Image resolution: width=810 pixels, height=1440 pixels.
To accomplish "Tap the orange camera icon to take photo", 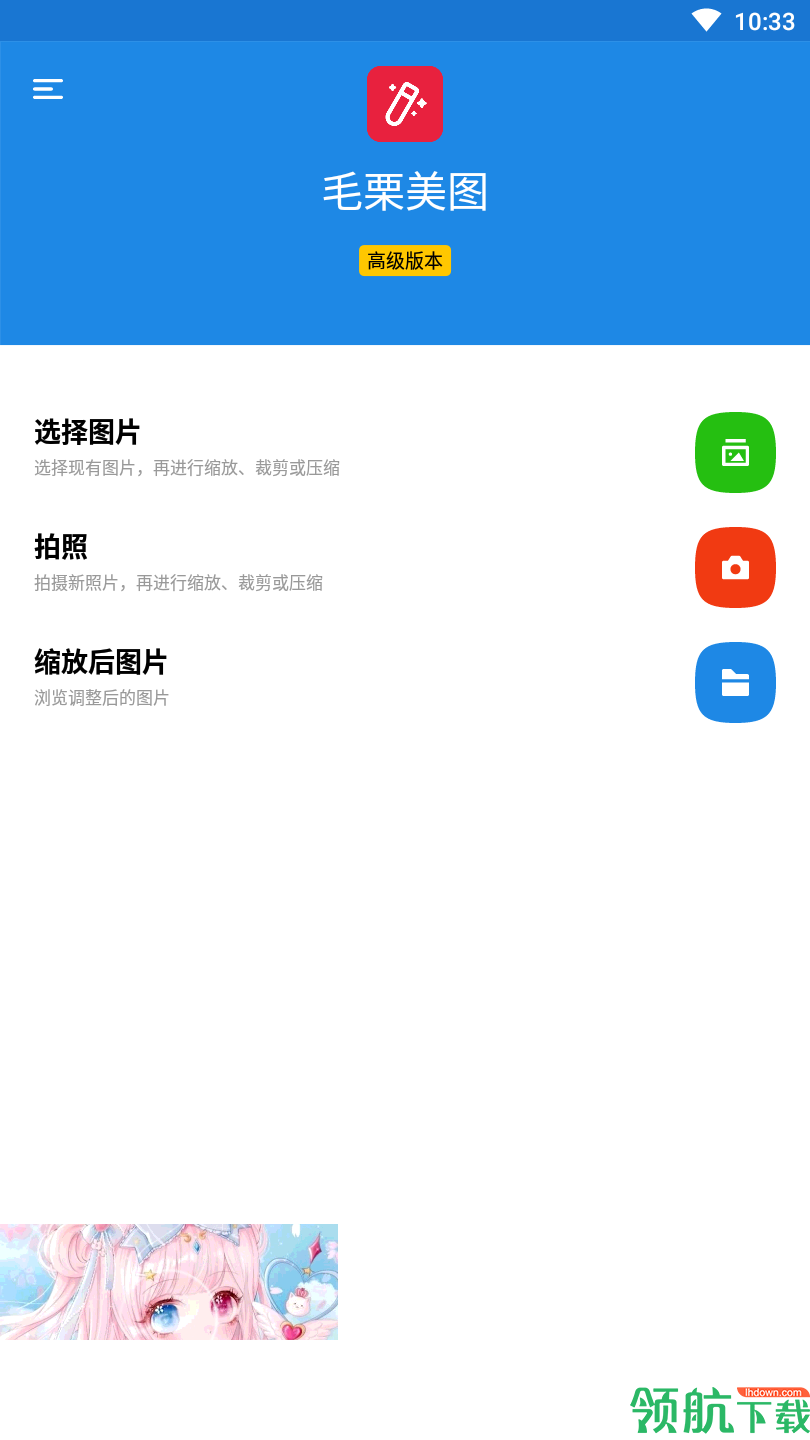I will pyautogui.click(x=735, y=567).
